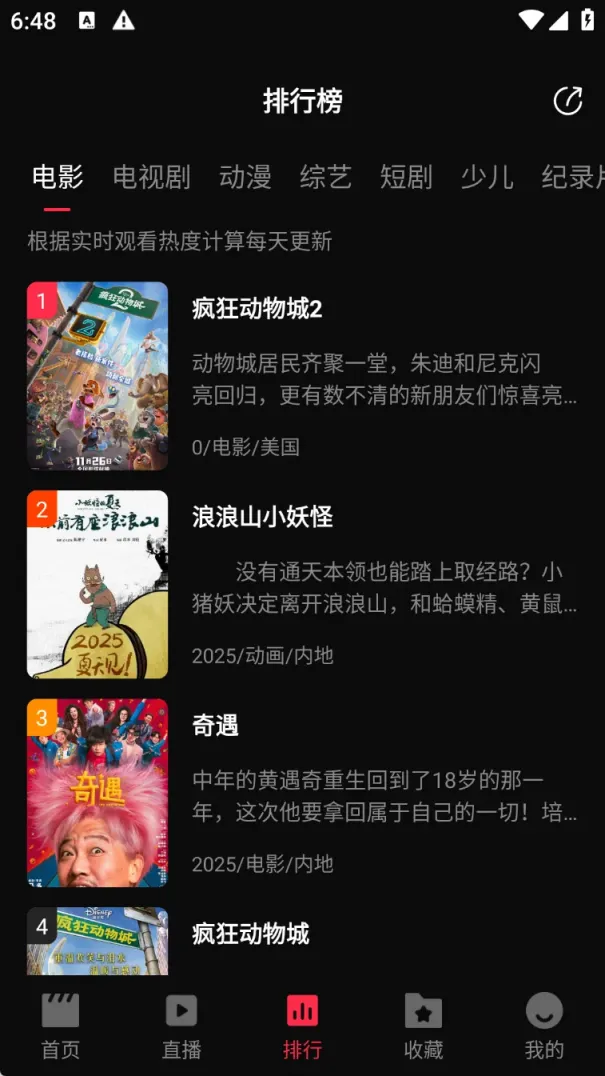Open the 收藏 favorites tab
This screenshot has width=605, height=1076.
[x=423, y=1026]
